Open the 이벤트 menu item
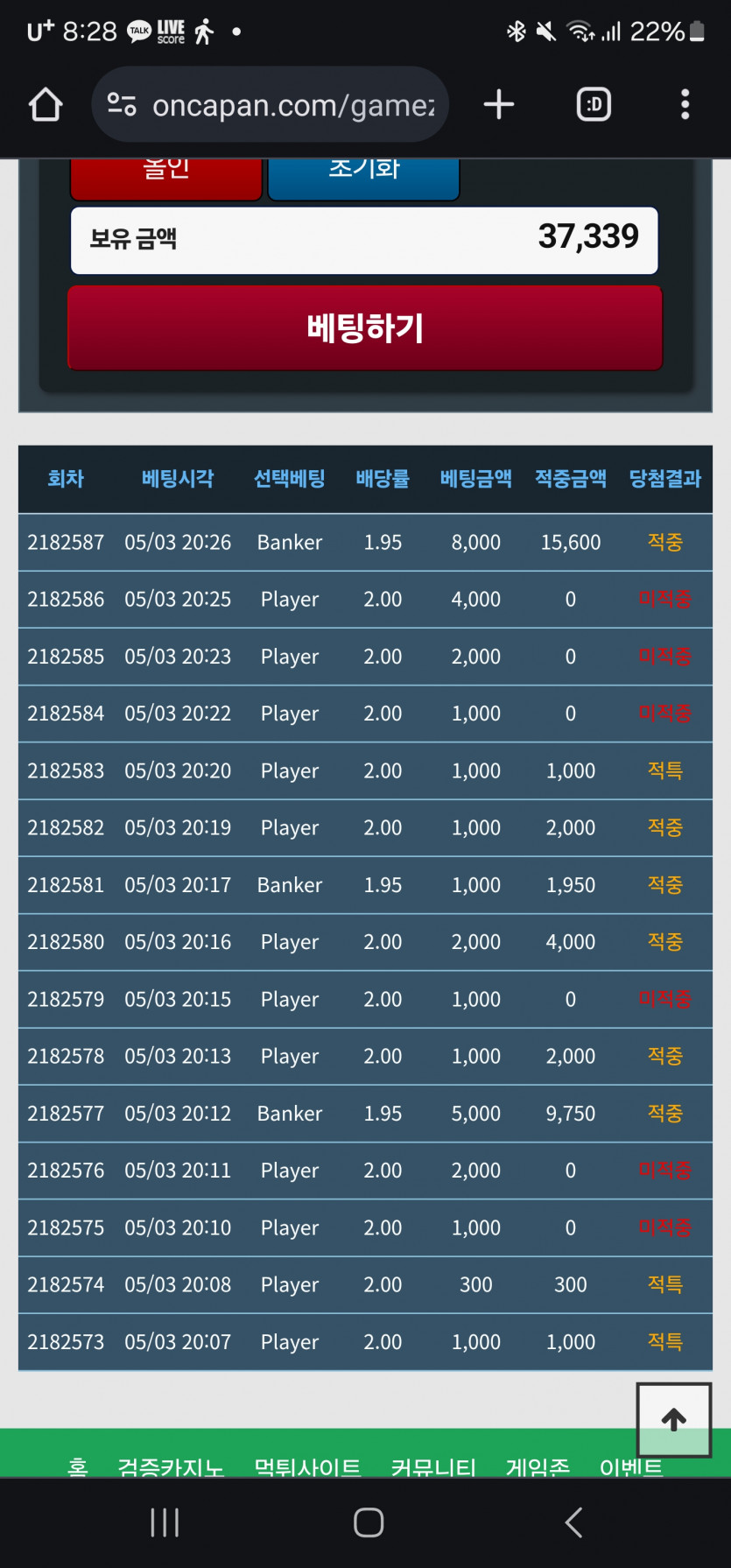 pos(630,1466)
